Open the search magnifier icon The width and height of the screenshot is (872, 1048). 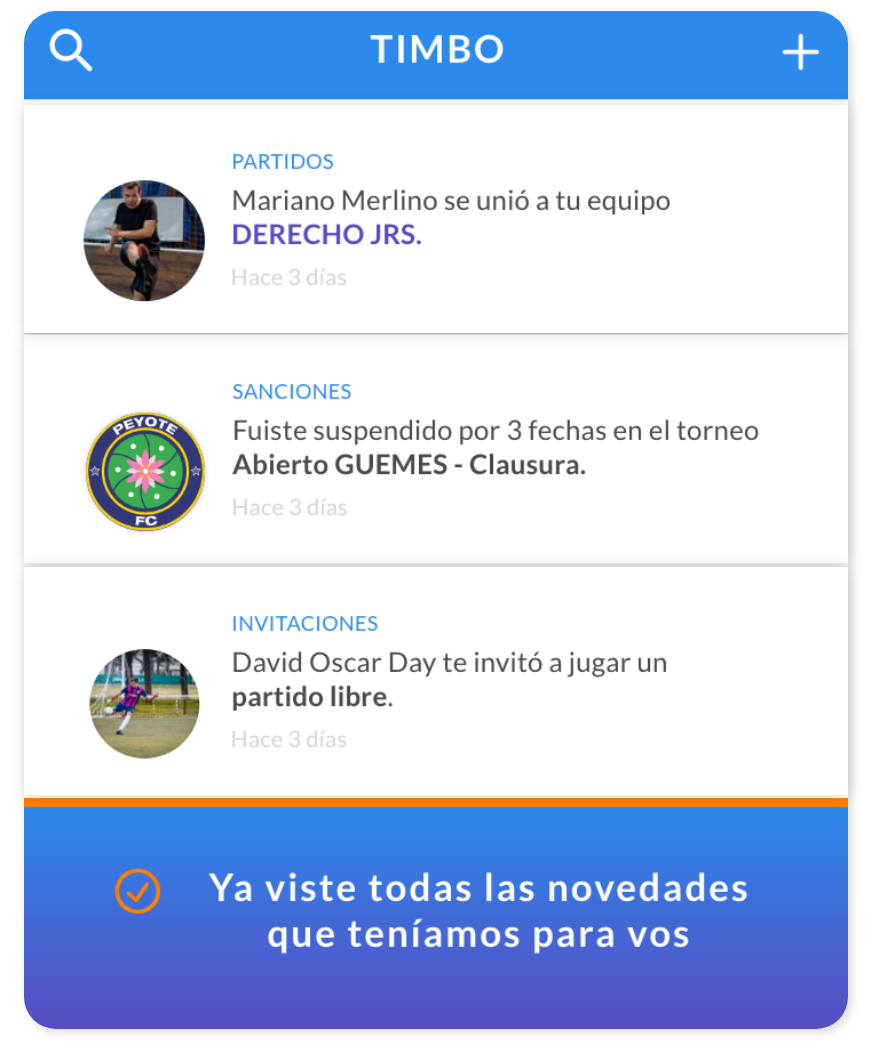click(x=71, y=50)
